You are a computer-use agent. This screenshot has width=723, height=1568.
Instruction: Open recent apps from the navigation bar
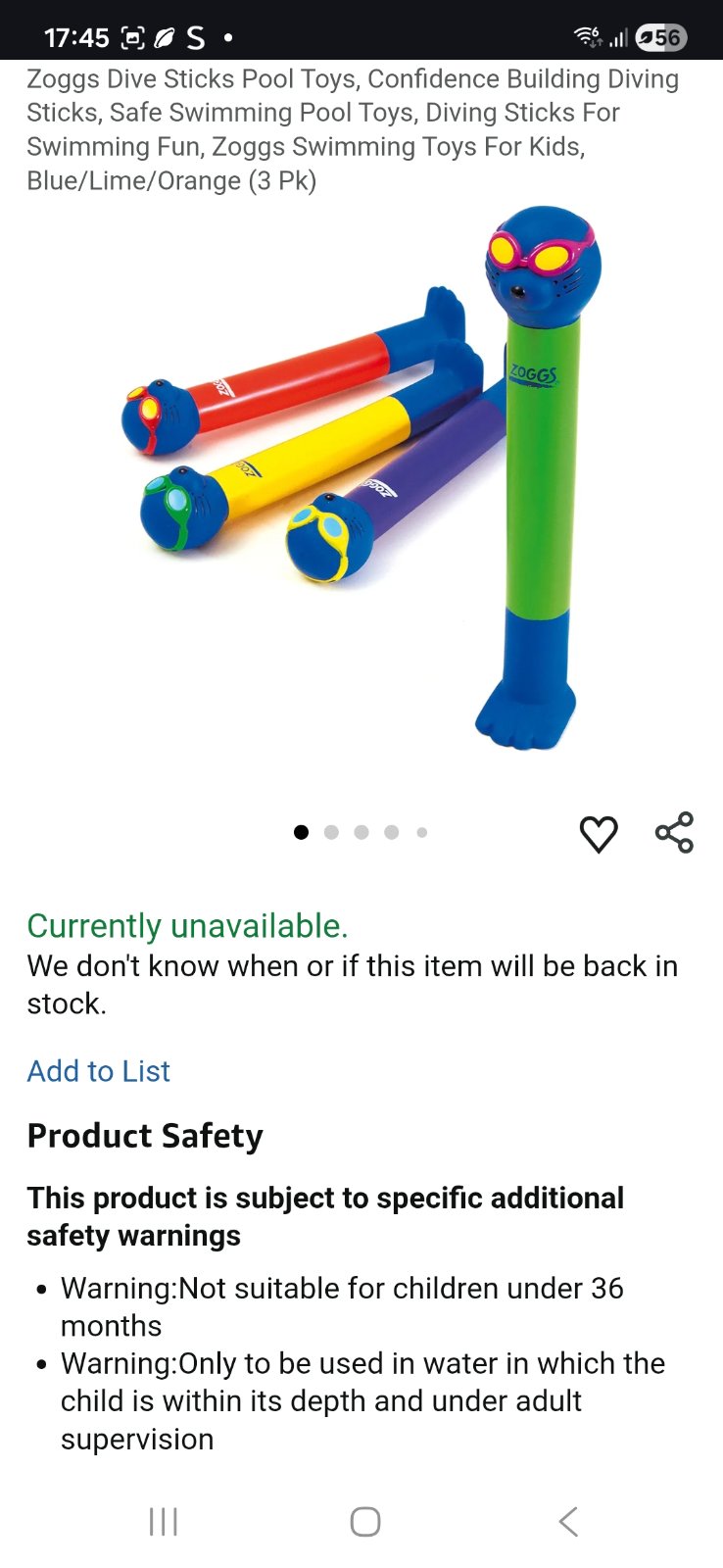pyautogui.click(x=163, y=1521)
